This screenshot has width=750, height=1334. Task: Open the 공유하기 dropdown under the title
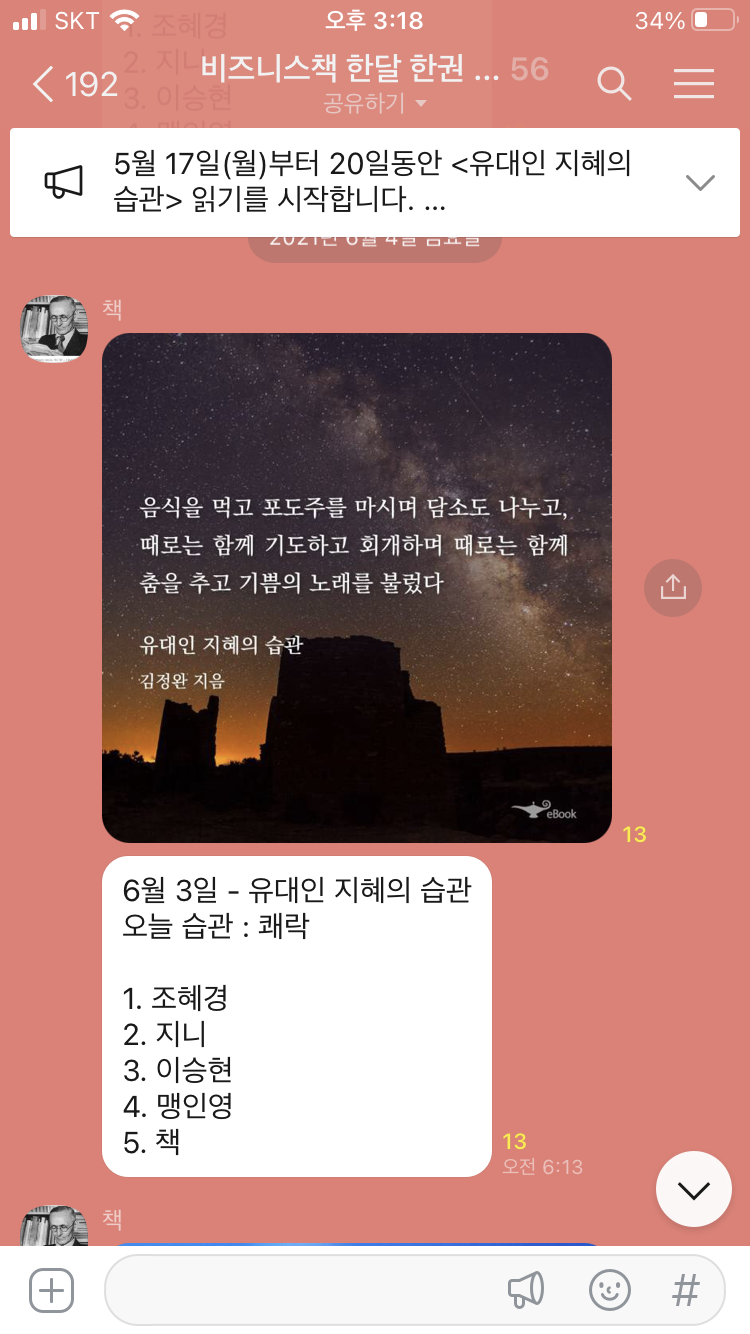coord(375,103)
